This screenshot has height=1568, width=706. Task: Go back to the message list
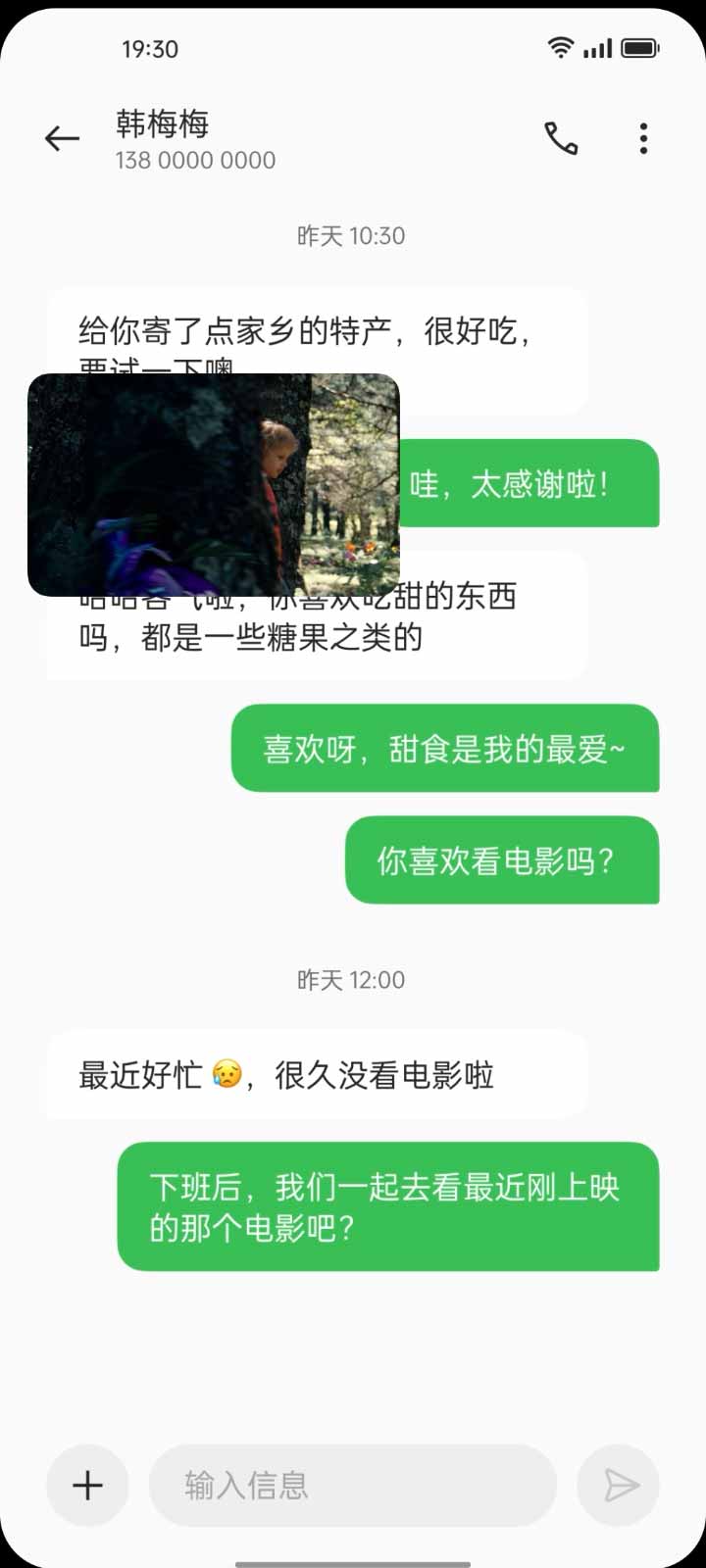(62, 139)
